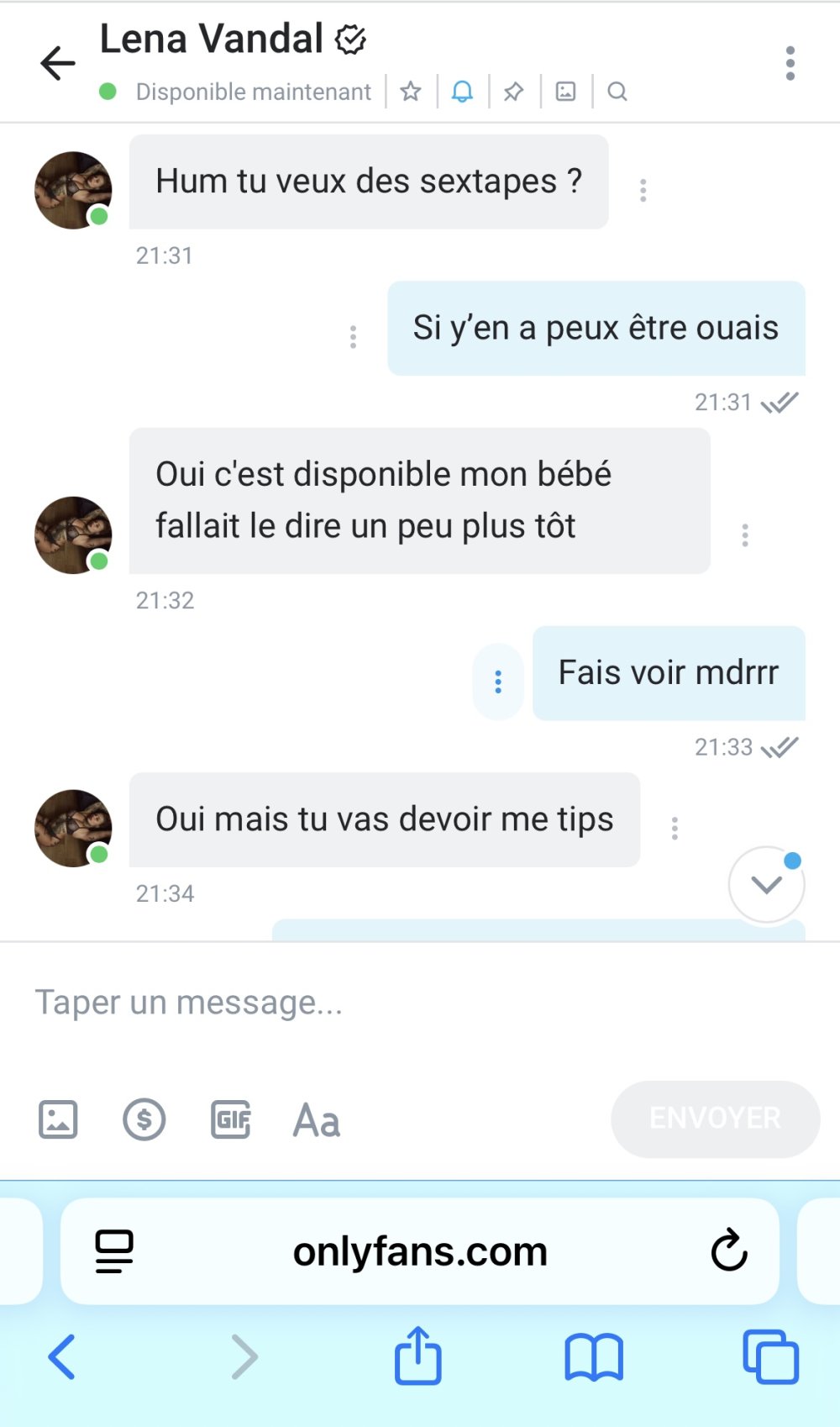Open options for "Oui mais tu vas devoir me tips"
The width and height of the screenshot is (840, 1427).
(x=675, y=829)
